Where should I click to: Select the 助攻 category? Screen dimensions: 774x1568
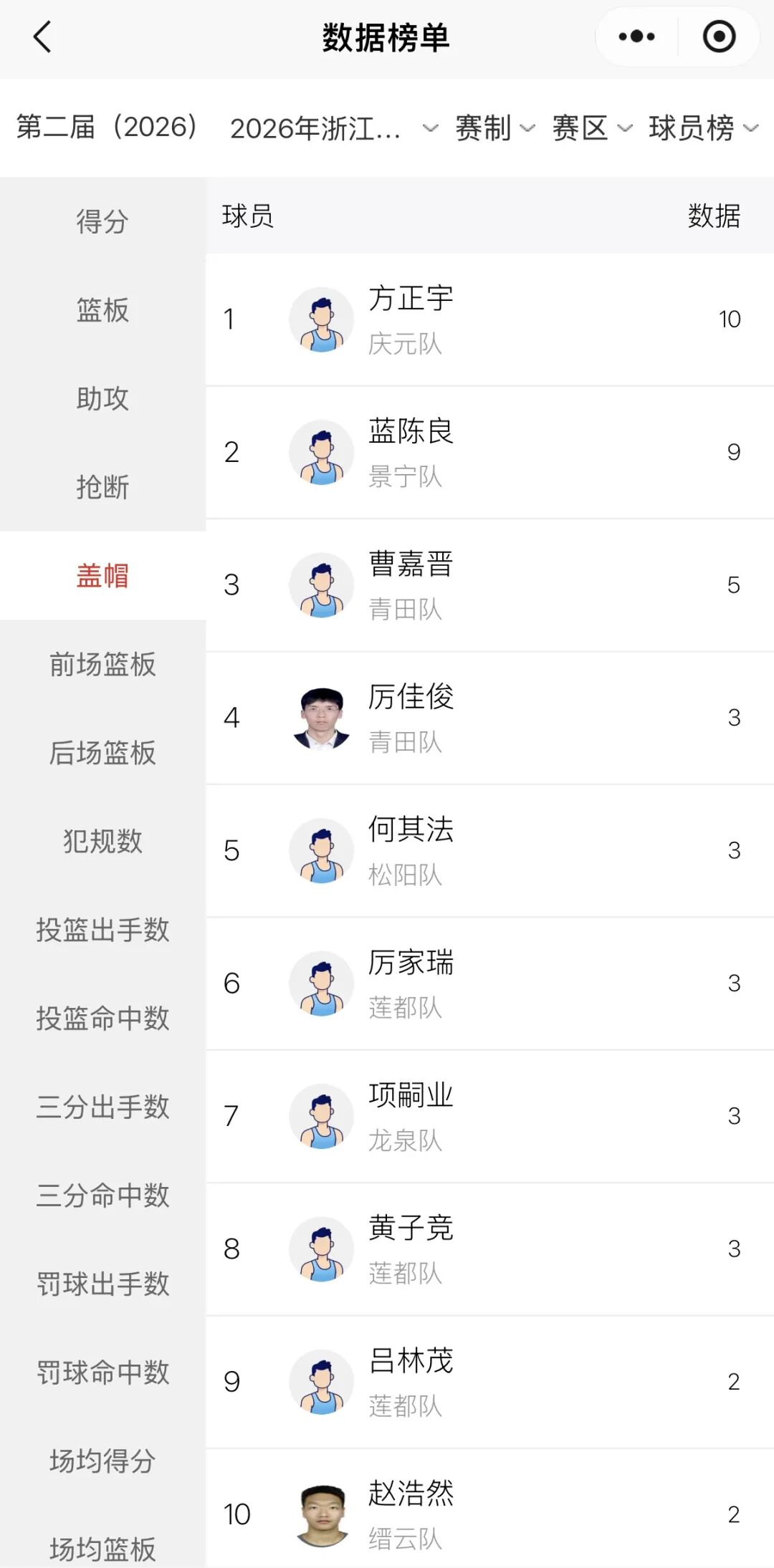click(x=102, y=398)
